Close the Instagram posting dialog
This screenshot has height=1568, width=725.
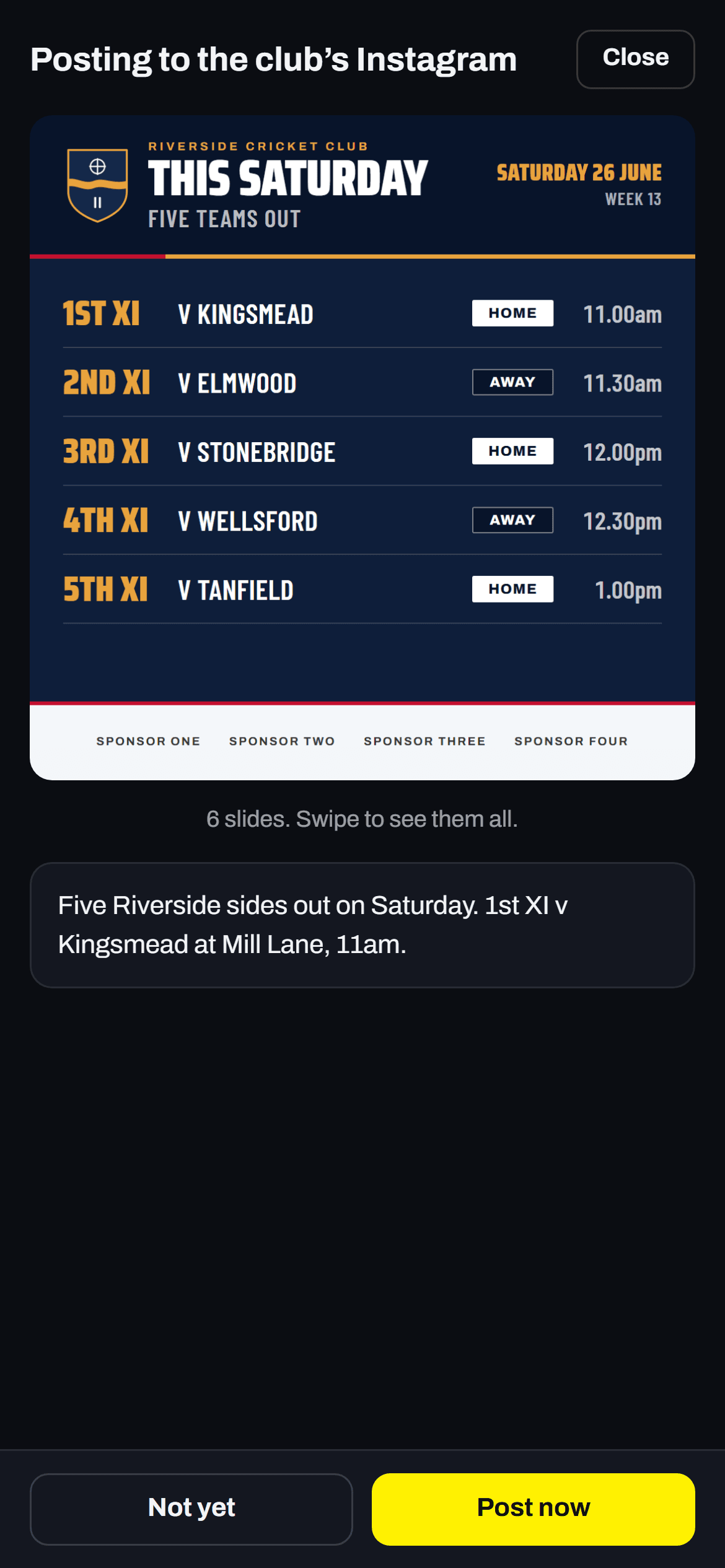(635, 59)
